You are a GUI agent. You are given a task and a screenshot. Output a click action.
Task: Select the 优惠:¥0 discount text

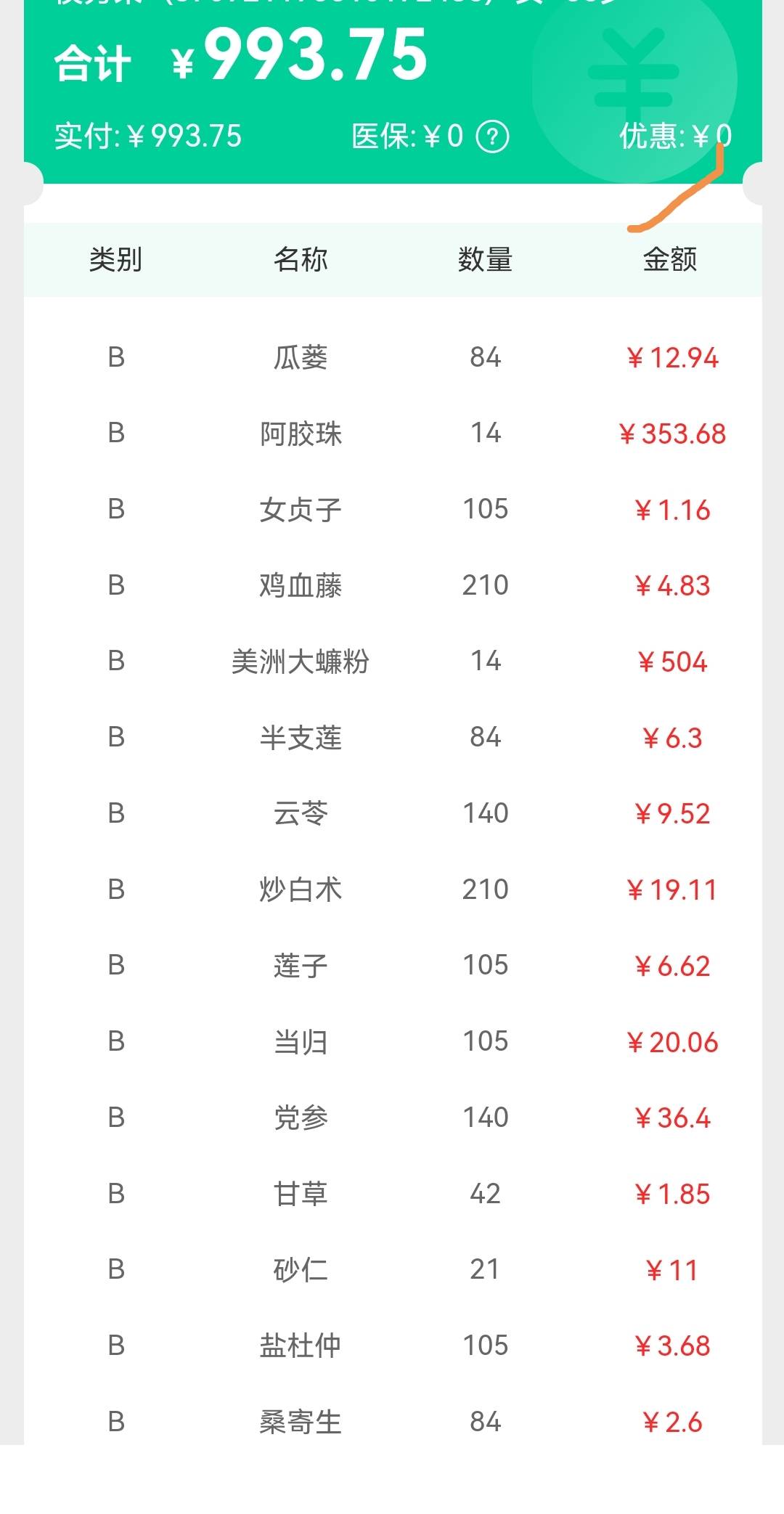(x=675, y=135)
